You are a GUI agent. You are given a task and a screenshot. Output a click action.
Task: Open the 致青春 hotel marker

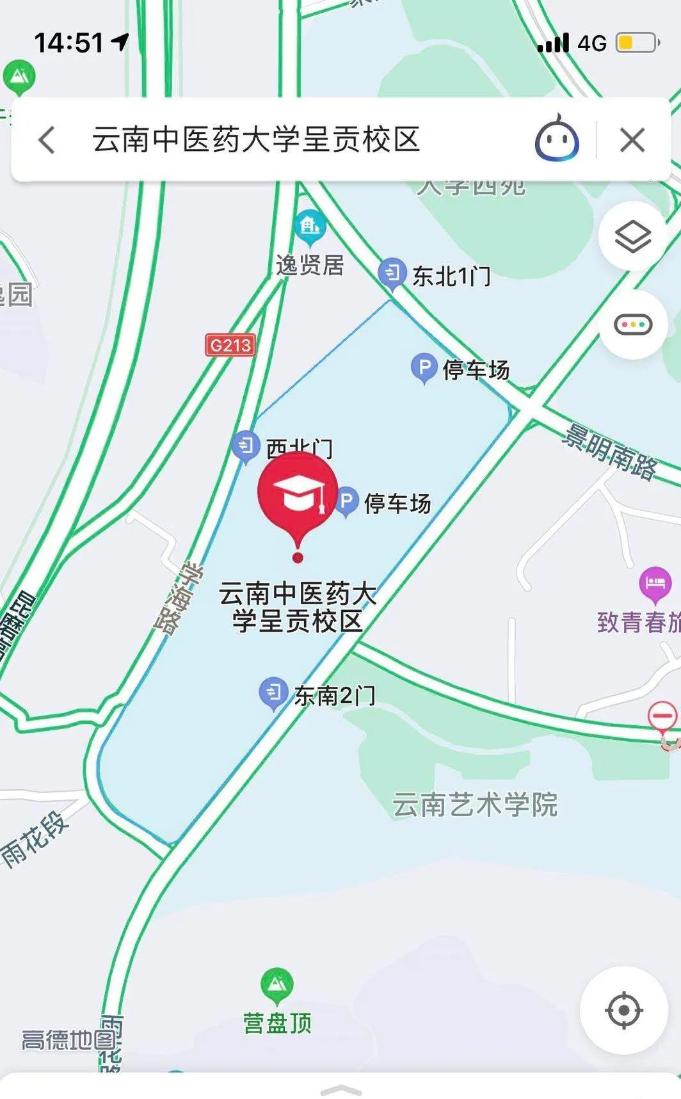tap(655, 583)
